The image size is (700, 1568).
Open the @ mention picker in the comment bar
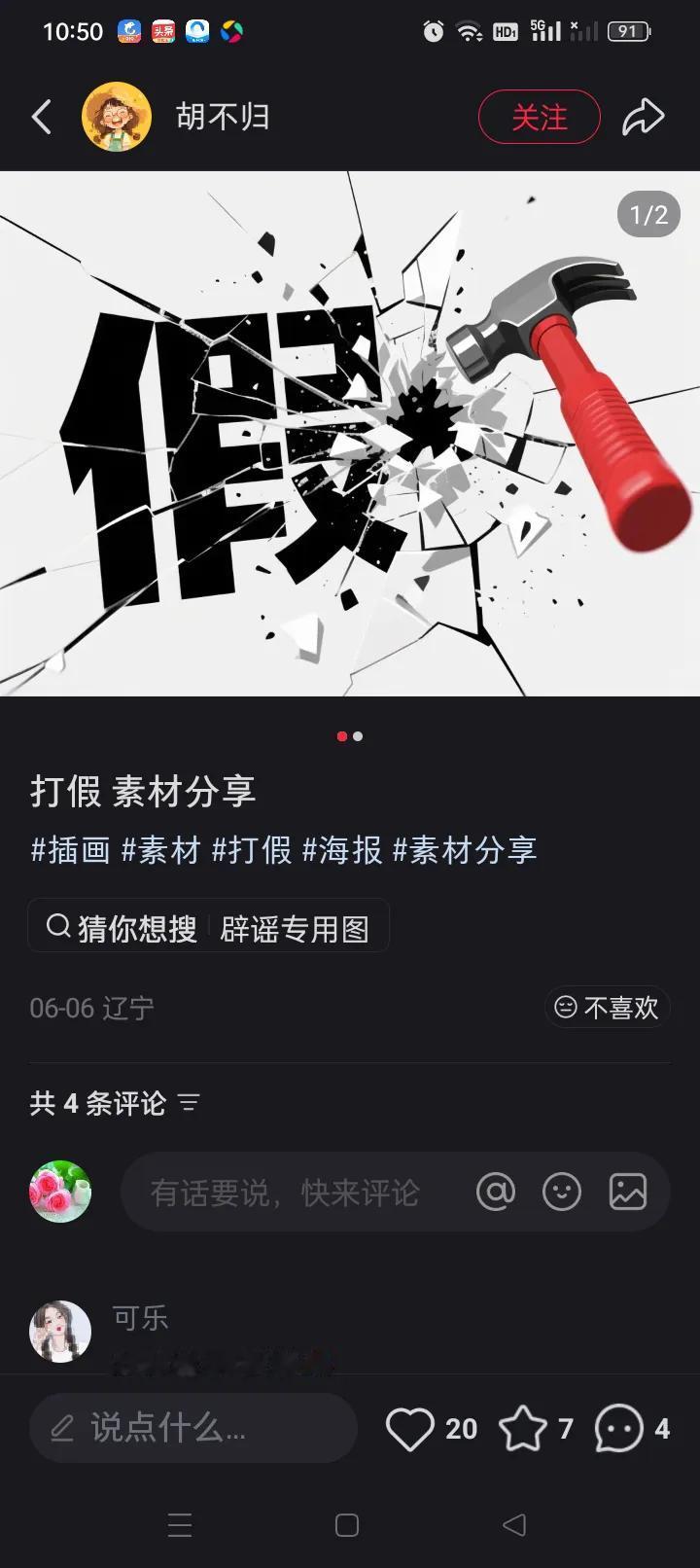tap(496, 1192)
